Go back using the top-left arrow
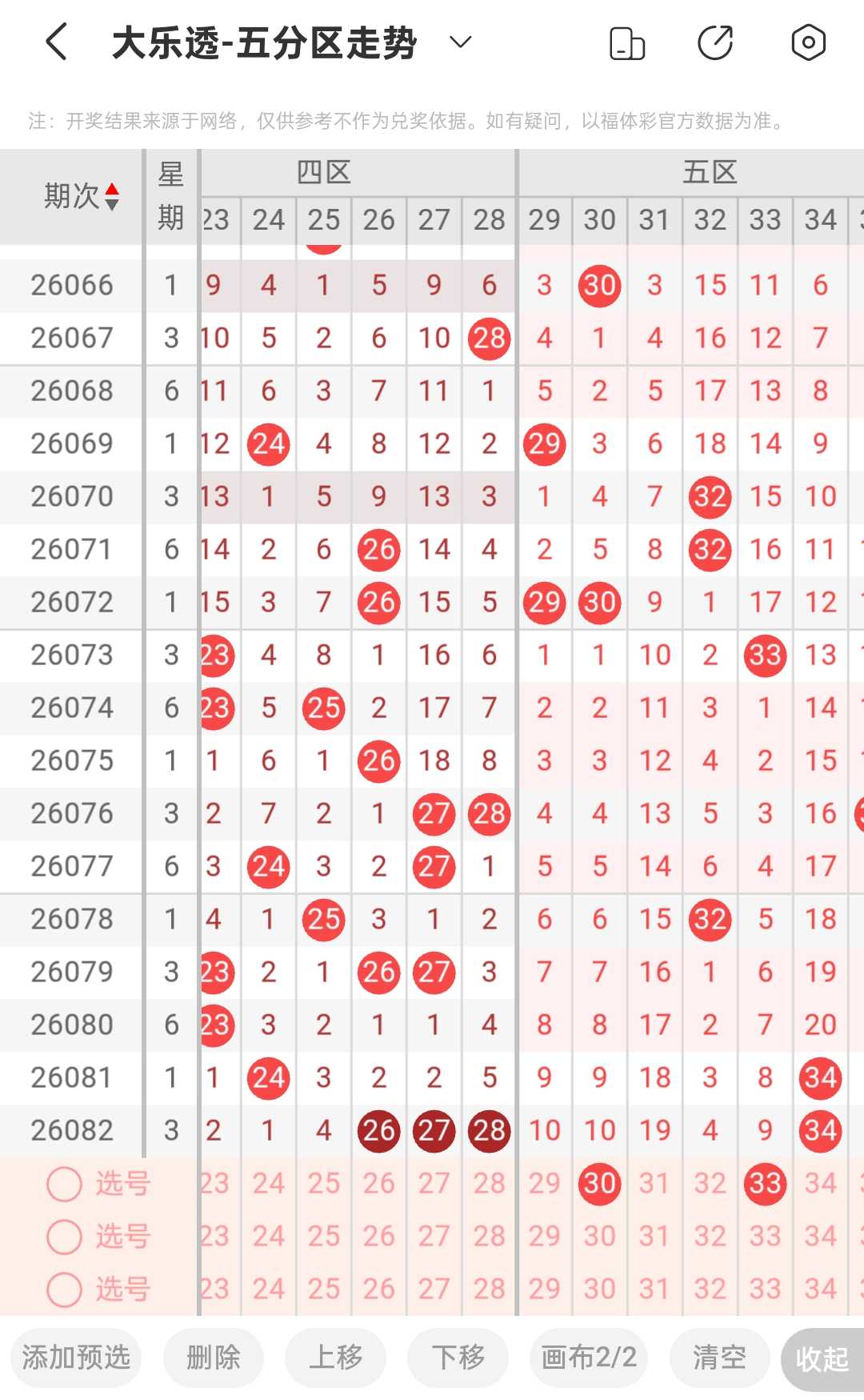 point(56,42)
